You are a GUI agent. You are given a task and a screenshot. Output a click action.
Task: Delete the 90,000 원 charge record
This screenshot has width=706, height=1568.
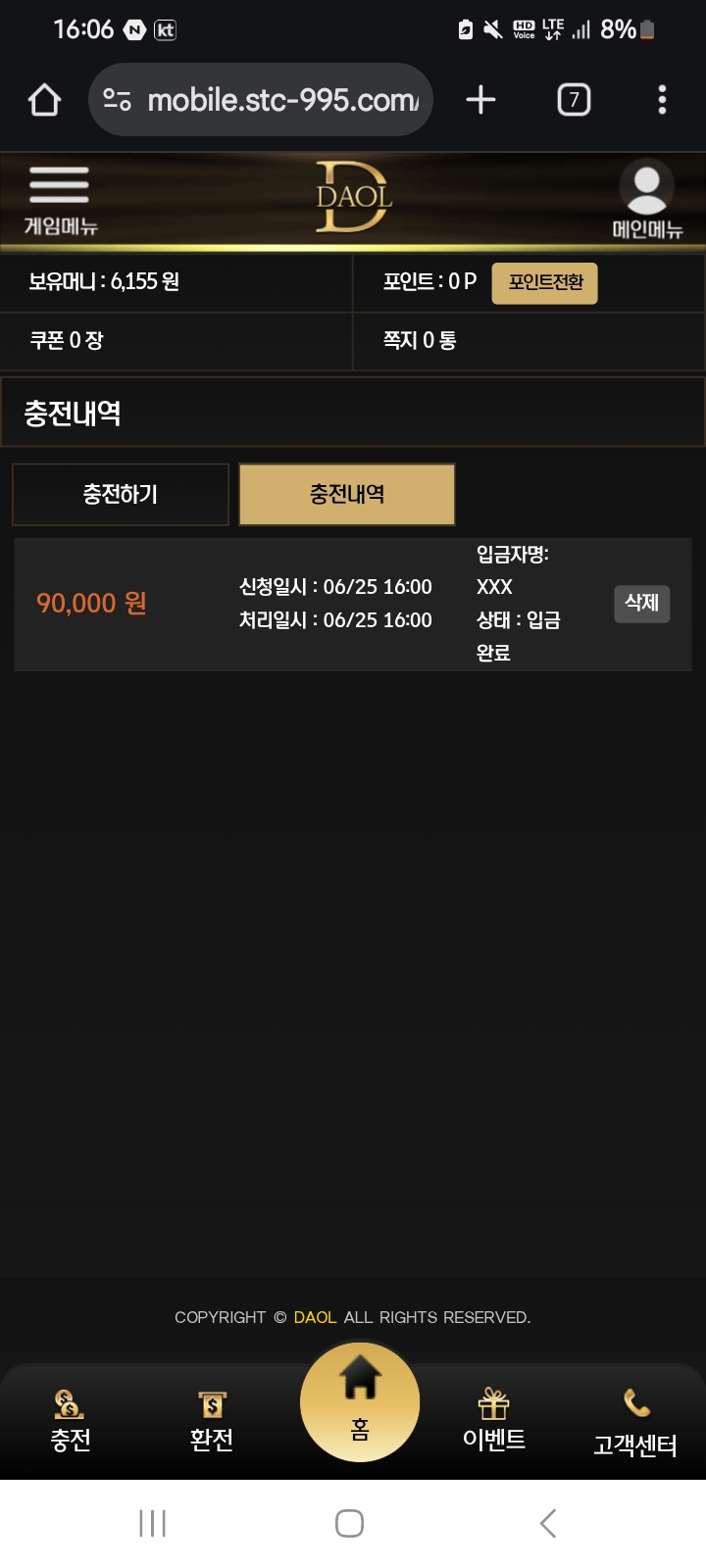tap(641, 603)
